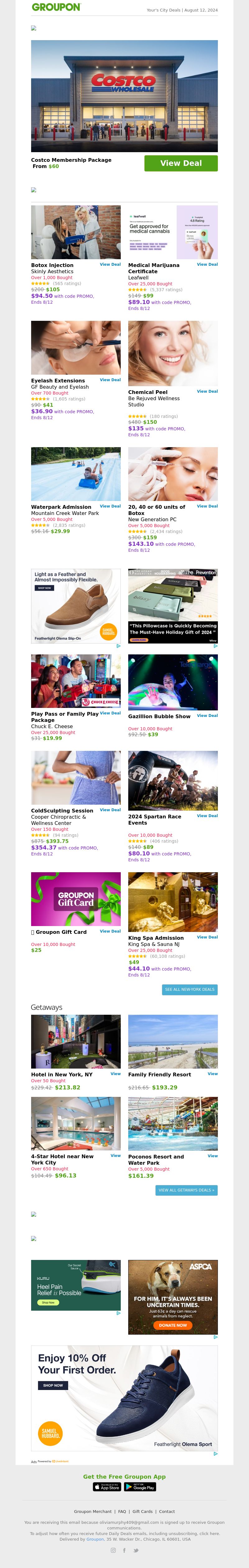Open View Deal for Botox Injection
Image resolution: width=249 pixels, height=1568 pixels.
click(x=110, y=264)
